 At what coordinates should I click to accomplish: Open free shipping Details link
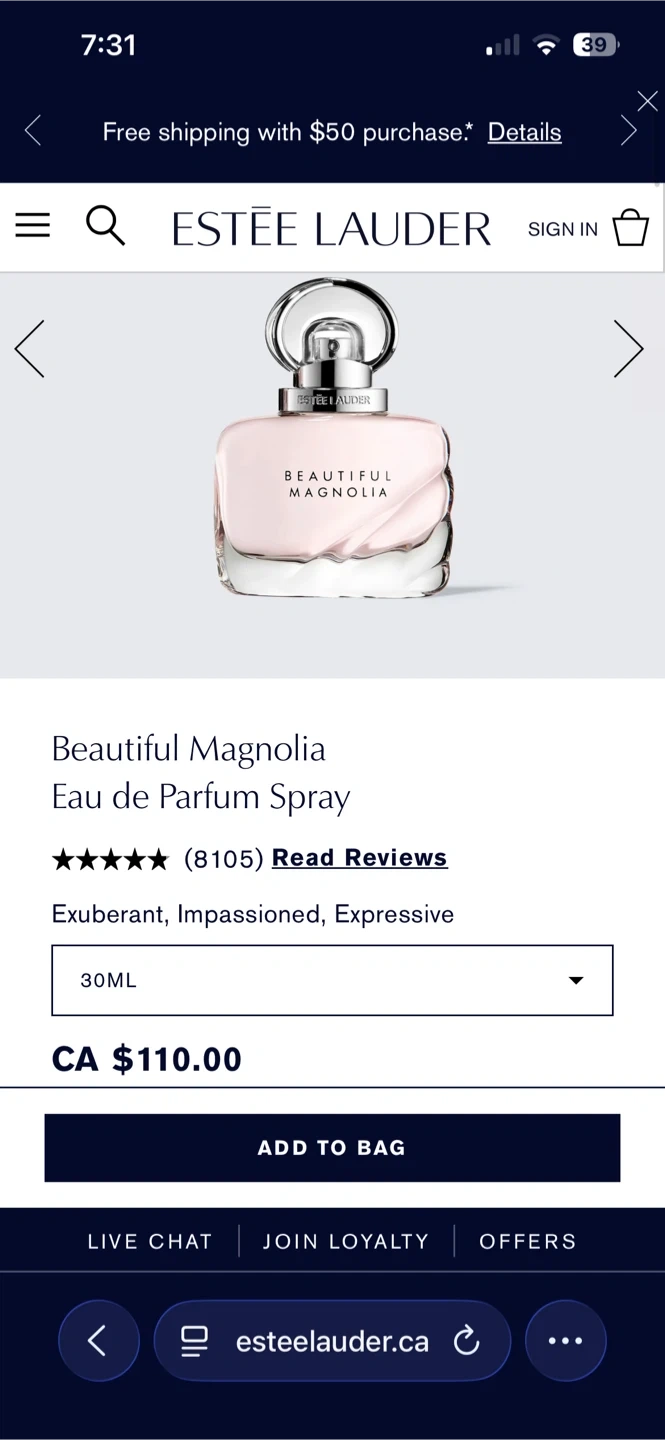[x=524, y=132]
